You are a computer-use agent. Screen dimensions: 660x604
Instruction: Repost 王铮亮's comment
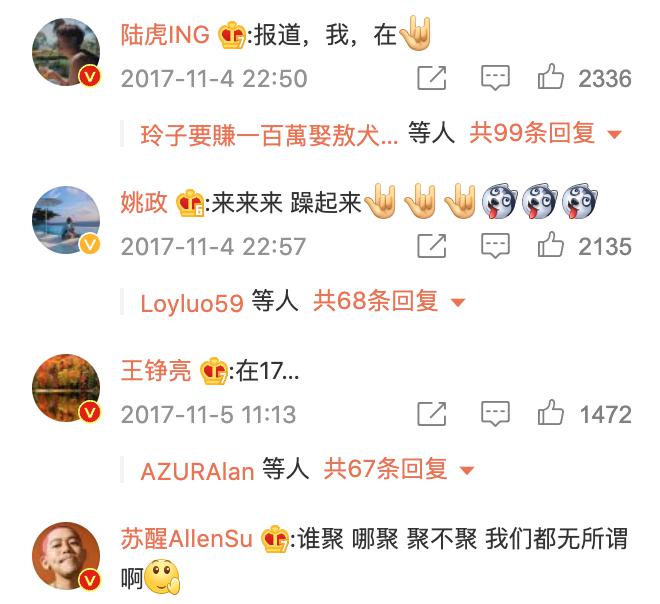[431, 413]
